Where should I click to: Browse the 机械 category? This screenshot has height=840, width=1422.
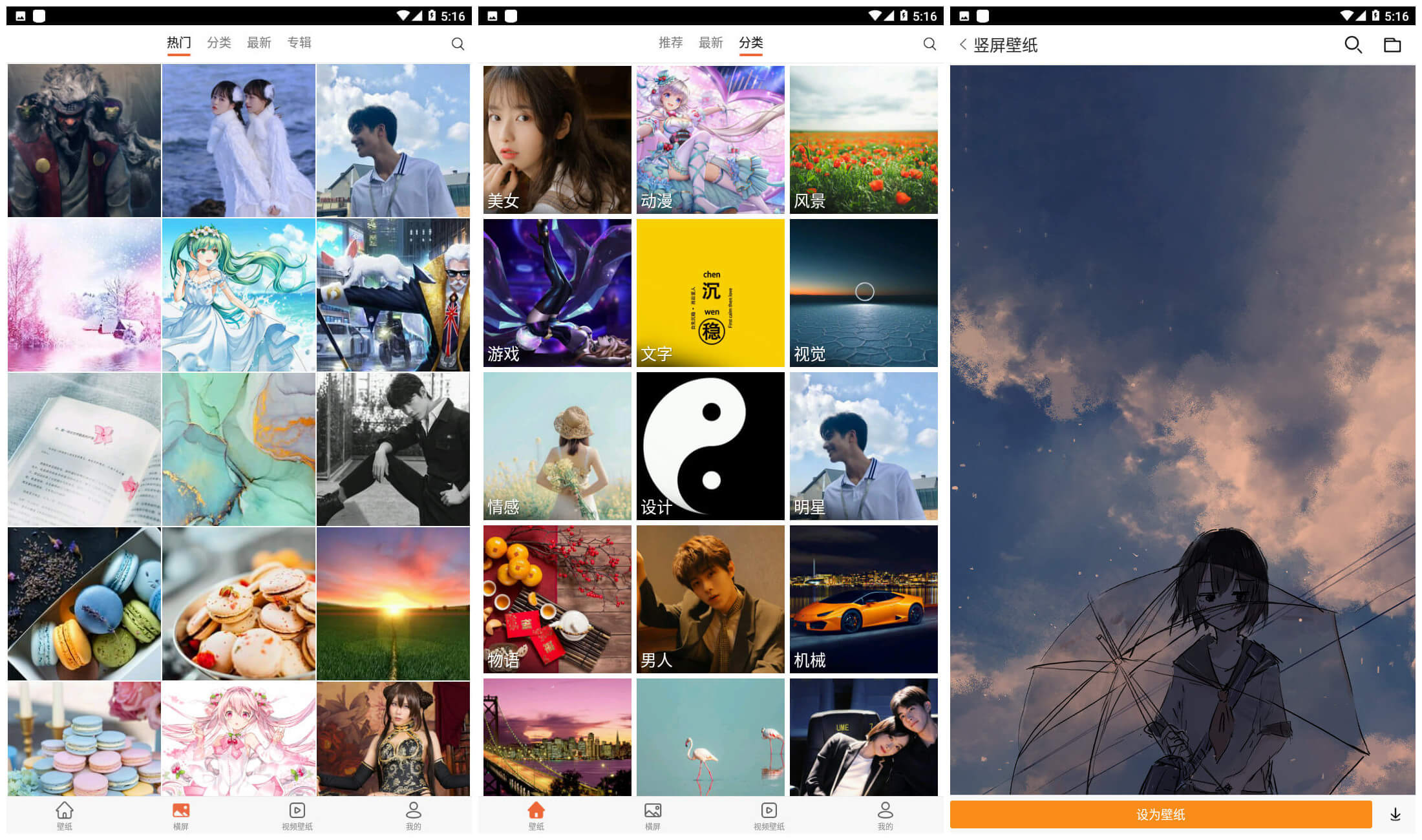pyautogui.click(x=864, y=599)
